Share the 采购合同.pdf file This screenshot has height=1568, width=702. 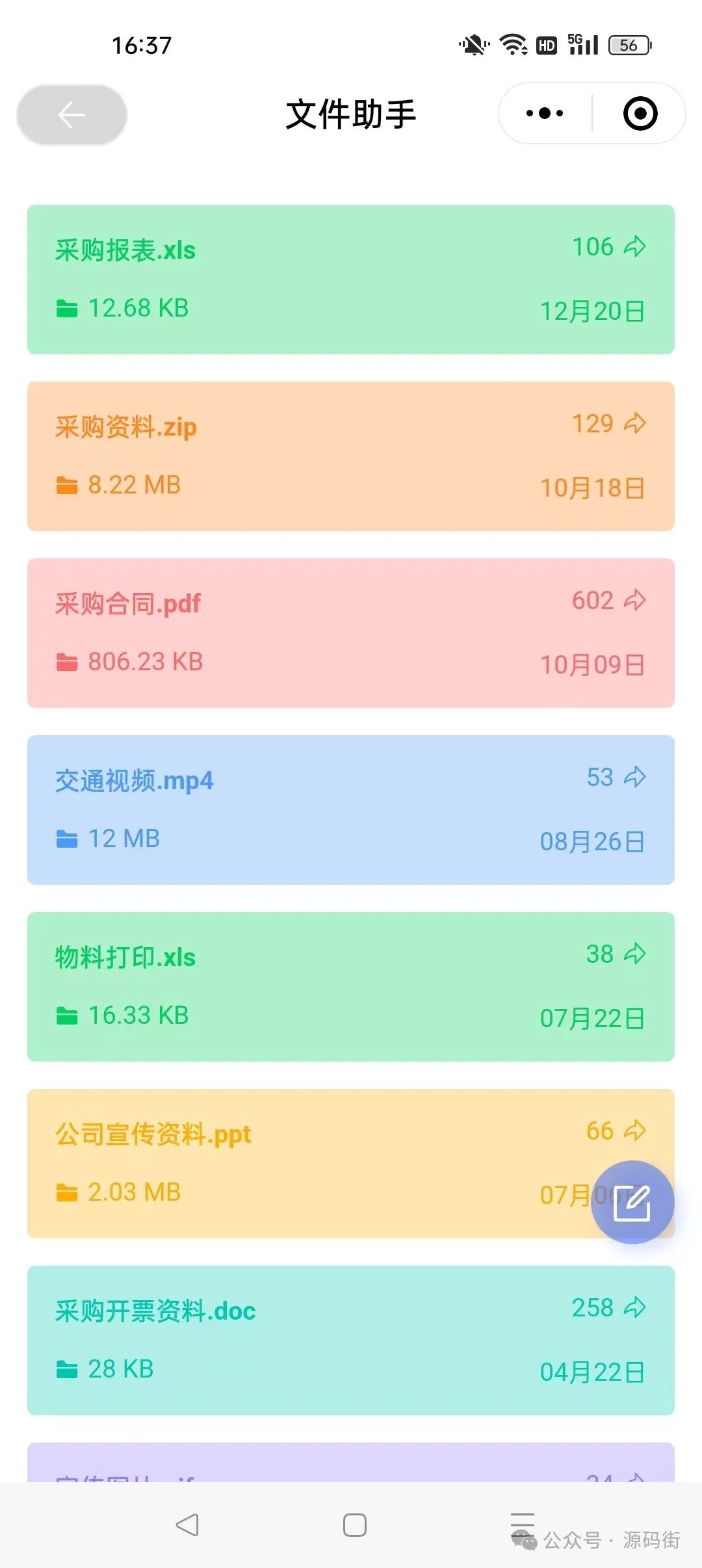click(x=635, y=600)
